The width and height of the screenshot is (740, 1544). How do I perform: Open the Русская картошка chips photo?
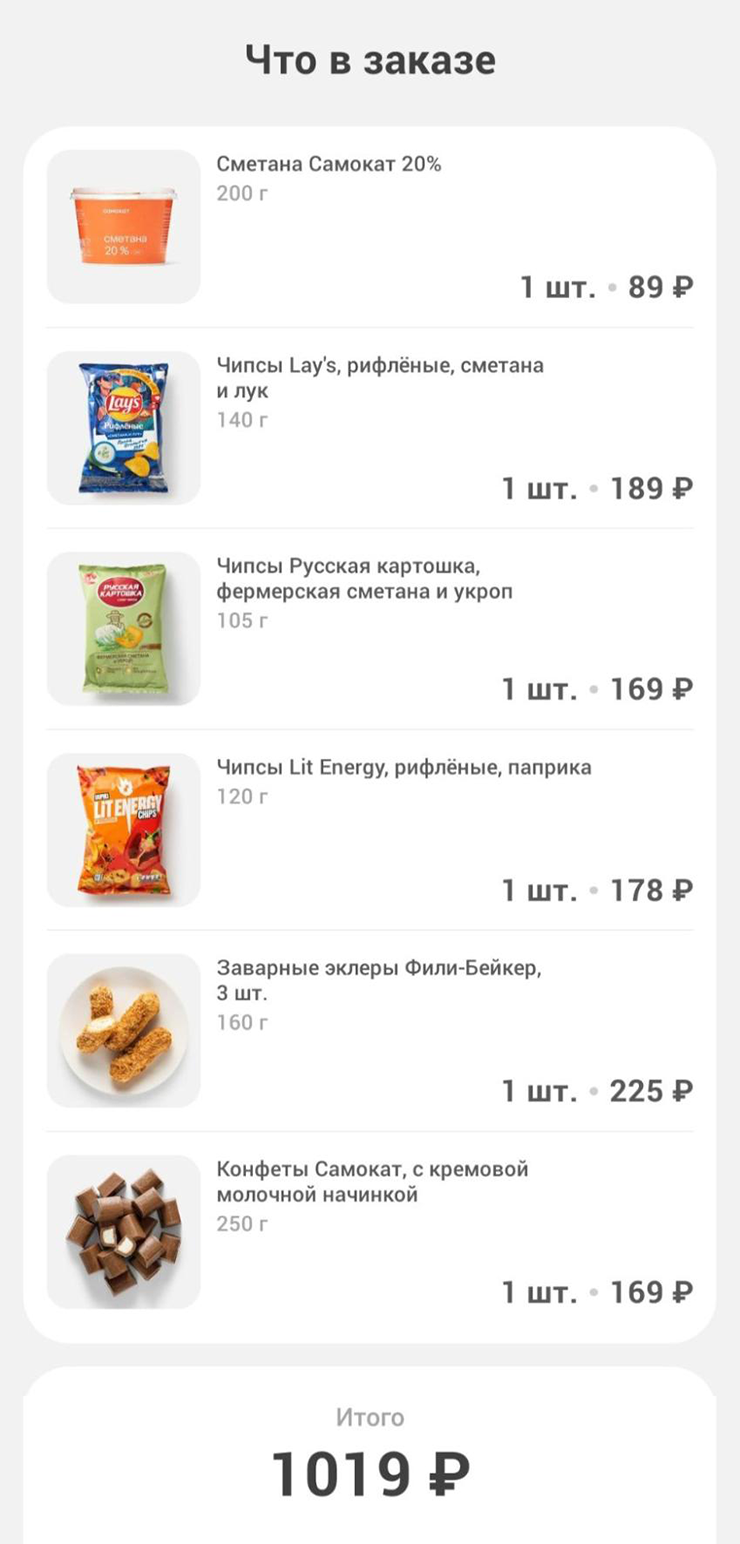[x=123, y=627]
